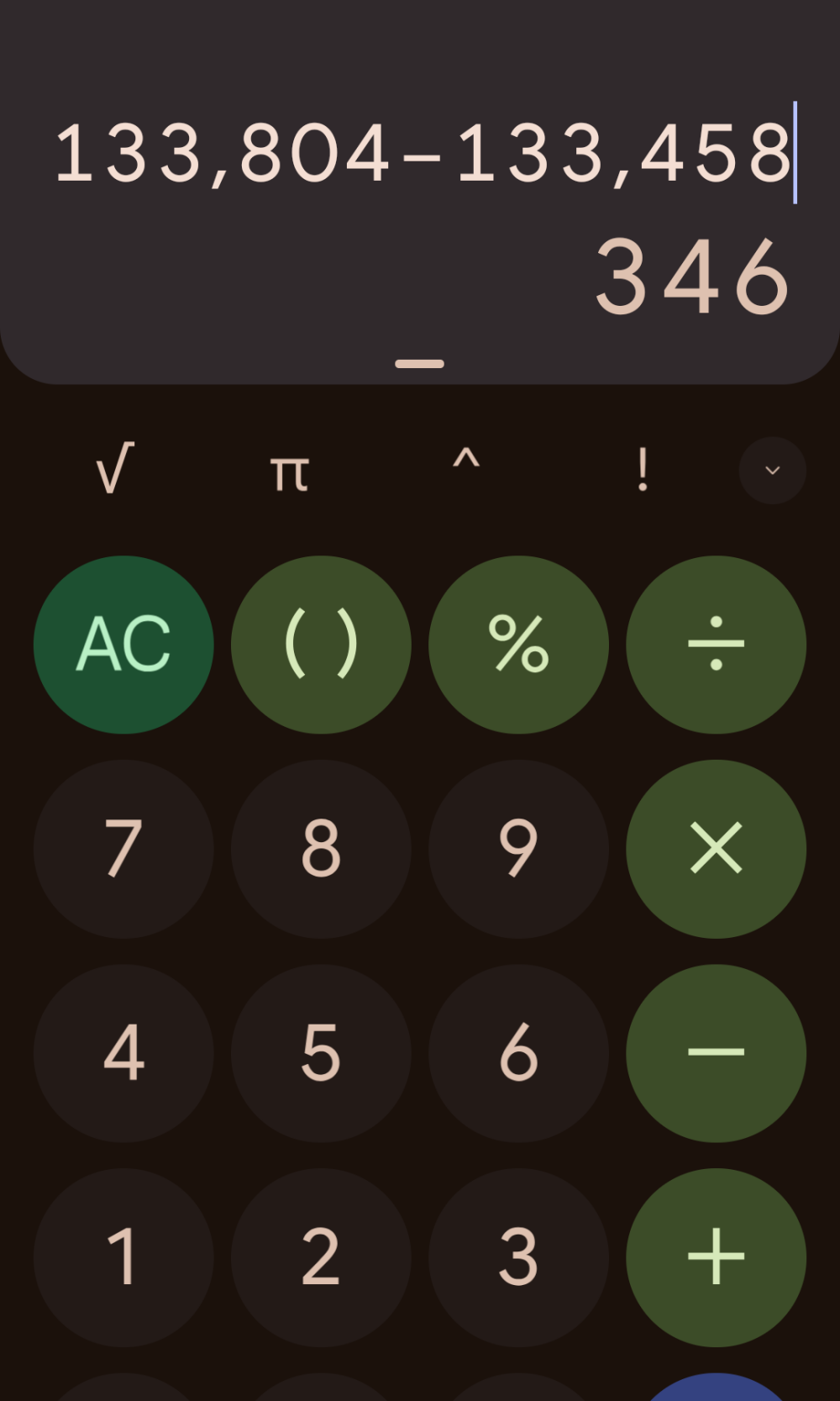Select the division operator
840x1401 pixels.
click(716, 645)
